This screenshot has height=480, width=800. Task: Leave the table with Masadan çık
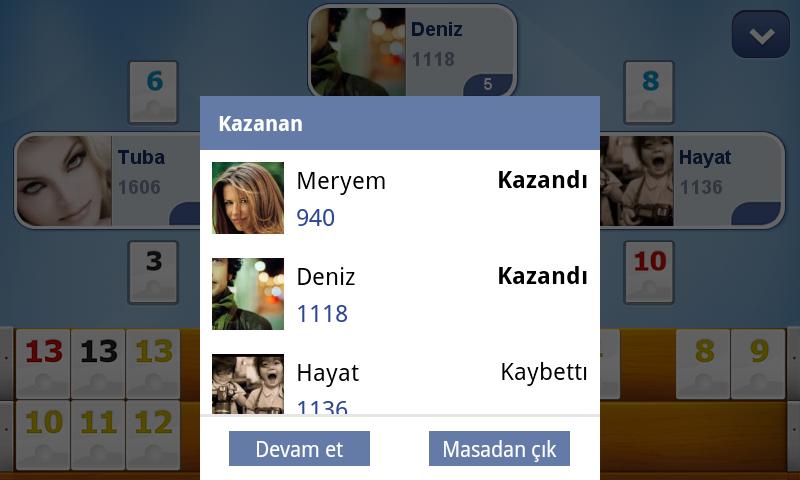(499, 449)
